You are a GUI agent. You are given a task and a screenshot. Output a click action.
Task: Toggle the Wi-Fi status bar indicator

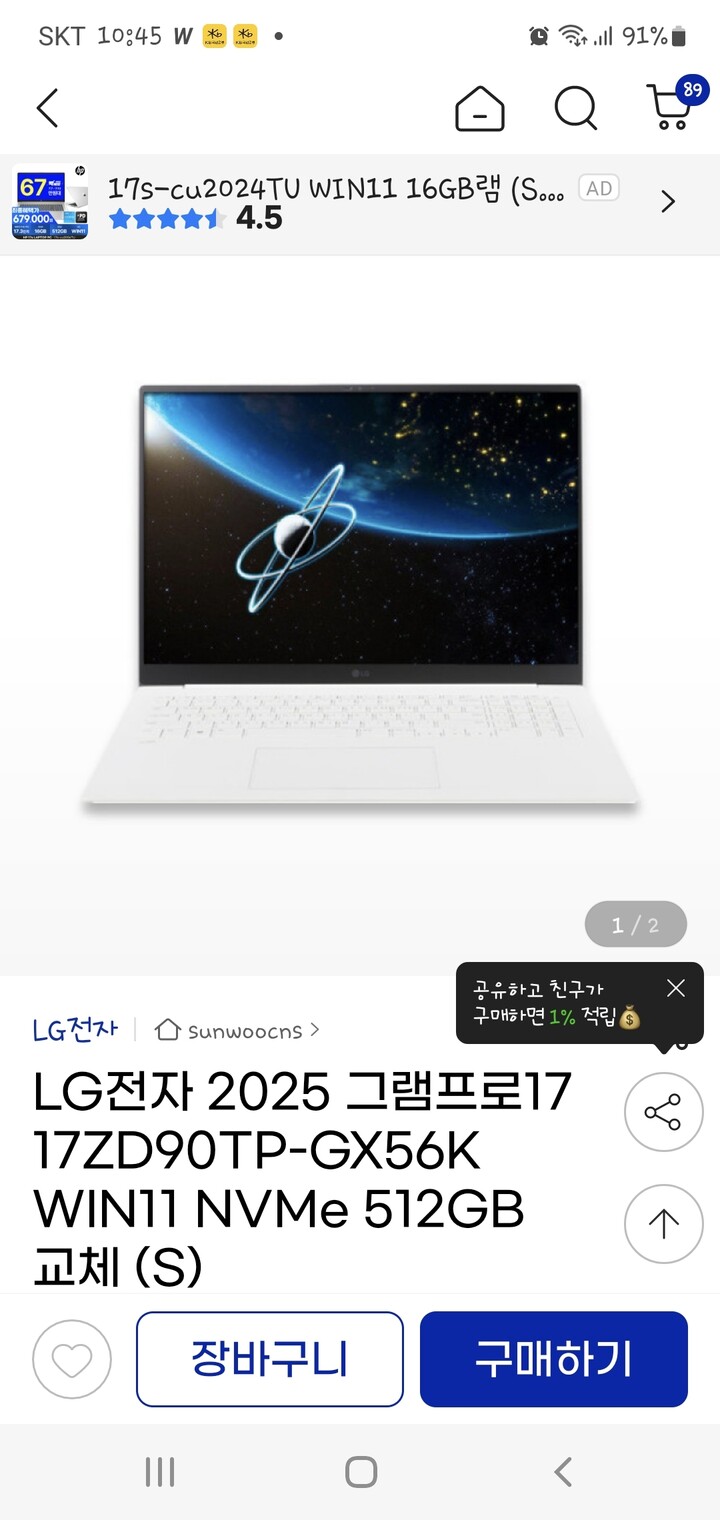(x=571, y=34)
